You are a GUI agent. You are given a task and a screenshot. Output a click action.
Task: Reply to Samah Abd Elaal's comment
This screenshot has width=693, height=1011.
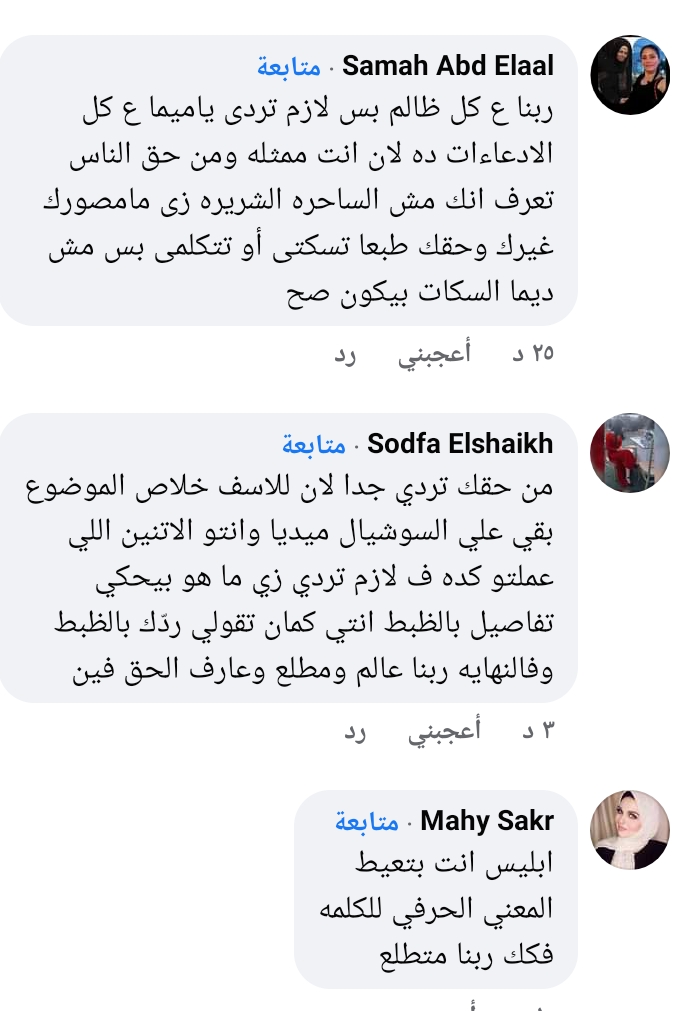(x=345, y=354)
